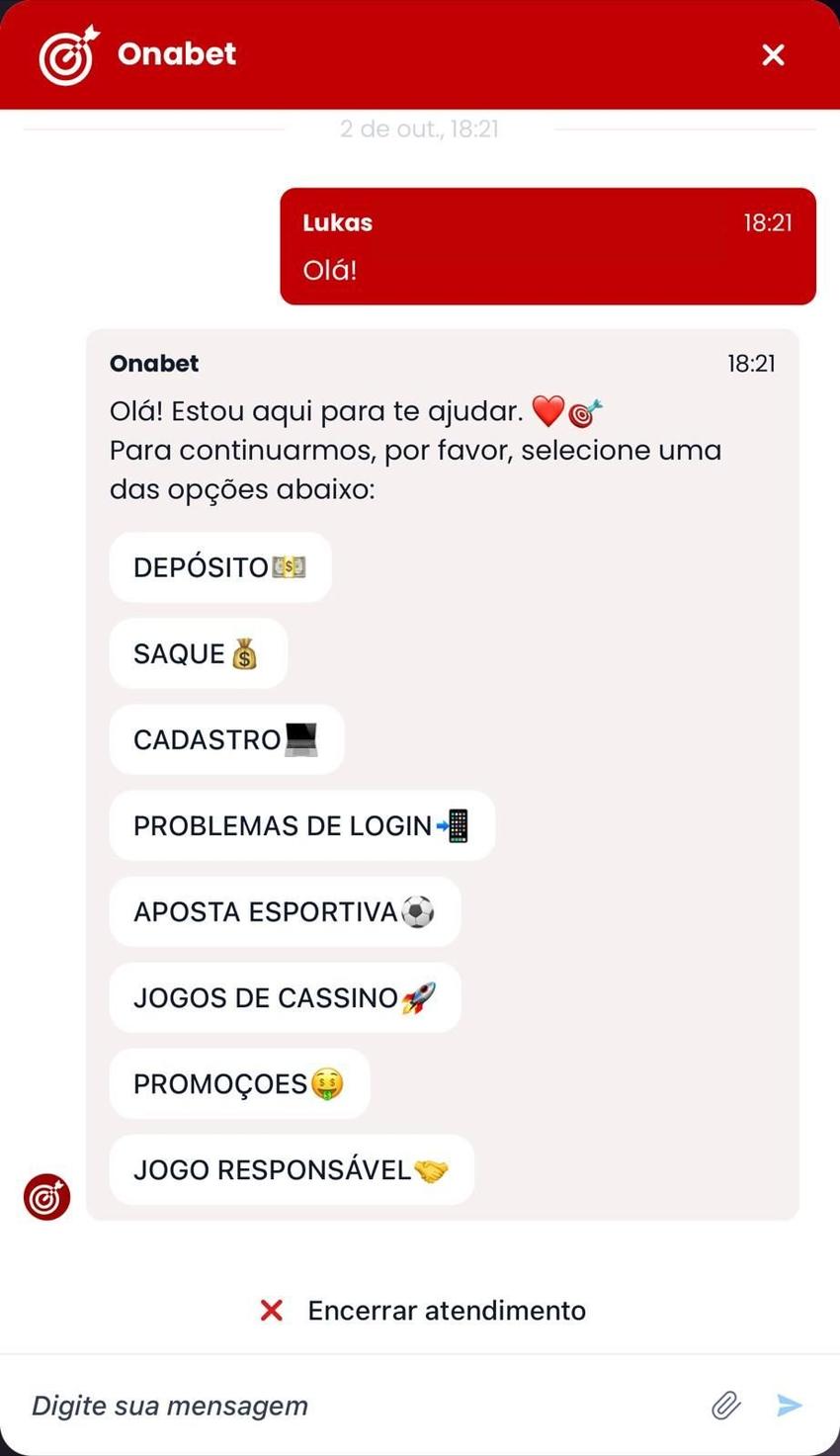This screenshot has height=1456, width=840.
Task: Select the PROMOÇOES quick reply
Action: click(x=239, y=1083)
